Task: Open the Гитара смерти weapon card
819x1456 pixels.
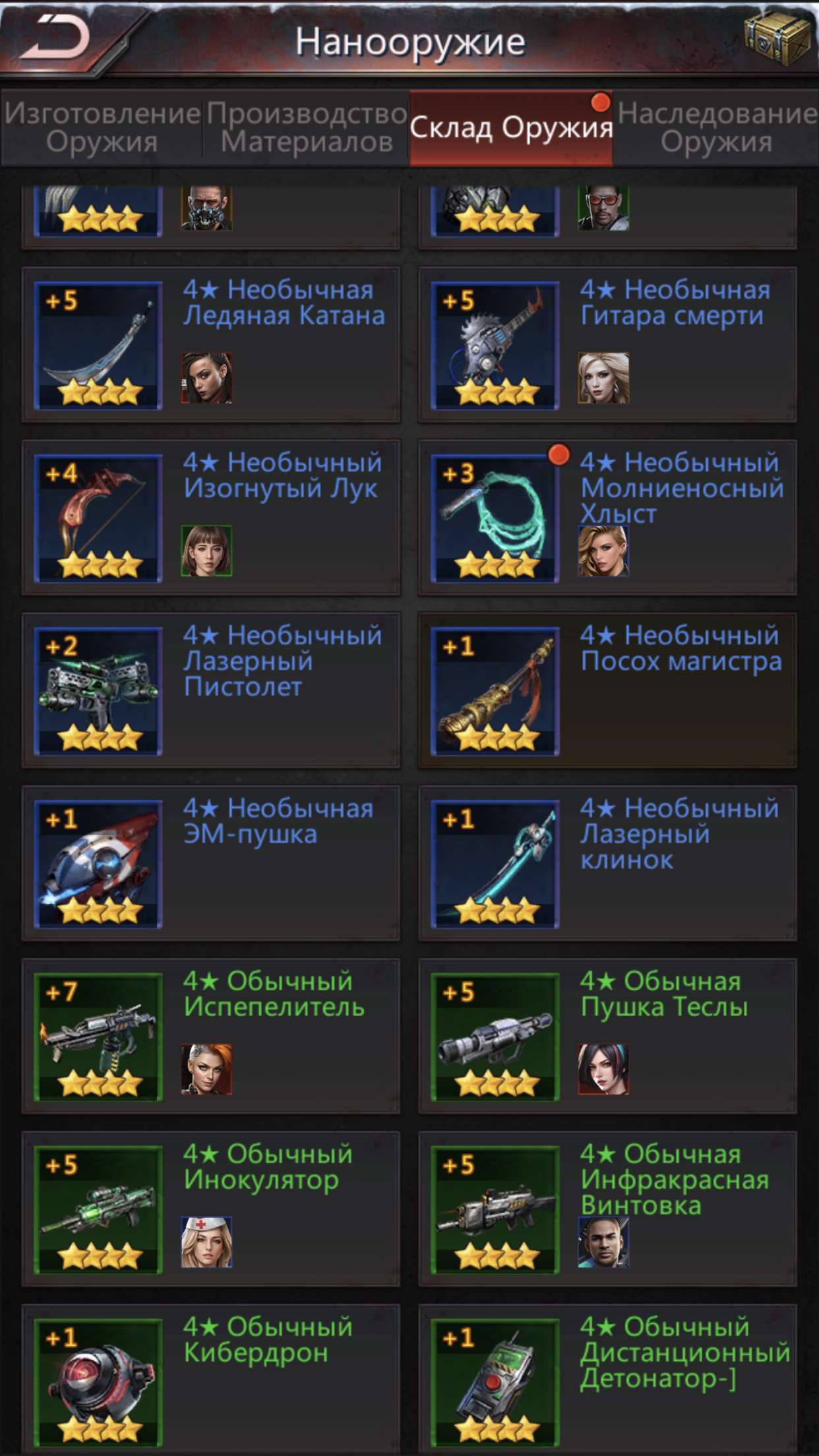Action: tap(607, 344)
